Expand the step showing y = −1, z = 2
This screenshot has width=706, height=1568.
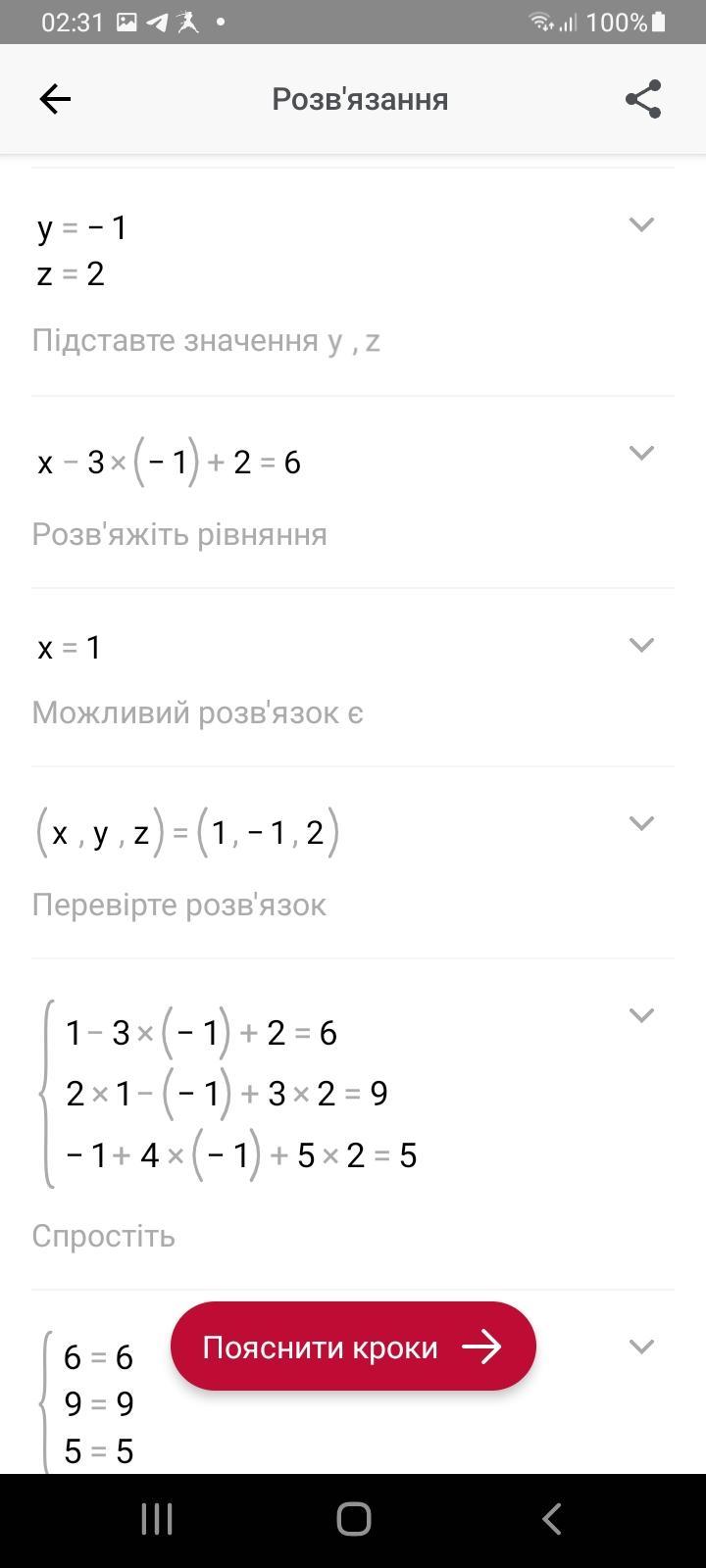(641, 224)
